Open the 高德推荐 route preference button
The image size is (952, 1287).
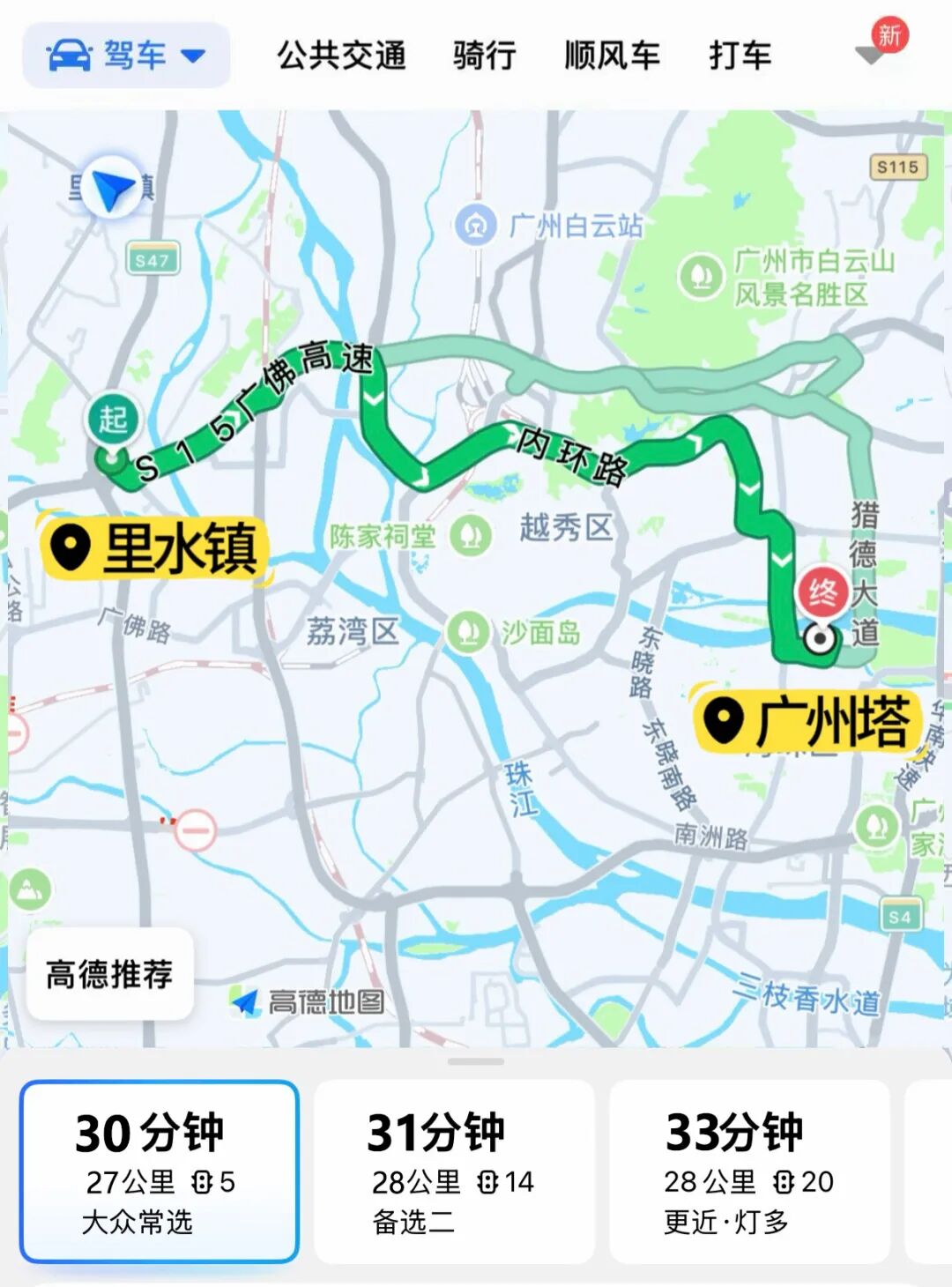110,974
